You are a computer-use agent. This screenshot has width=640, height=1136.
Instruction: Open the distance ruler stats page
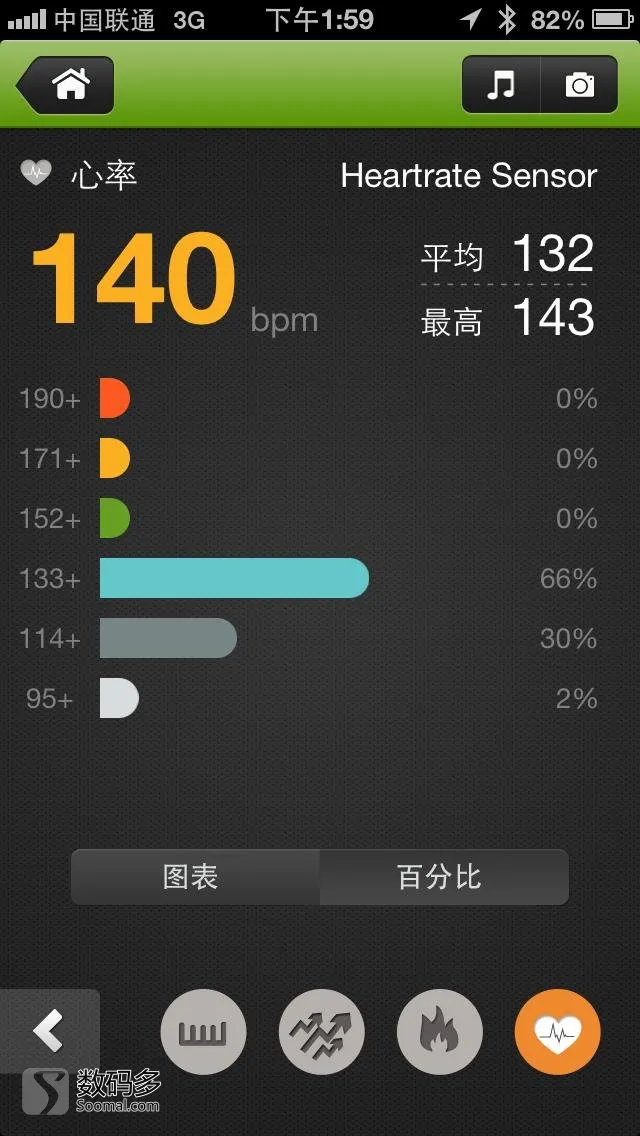pyautogui.click(x=203, y=1032)
